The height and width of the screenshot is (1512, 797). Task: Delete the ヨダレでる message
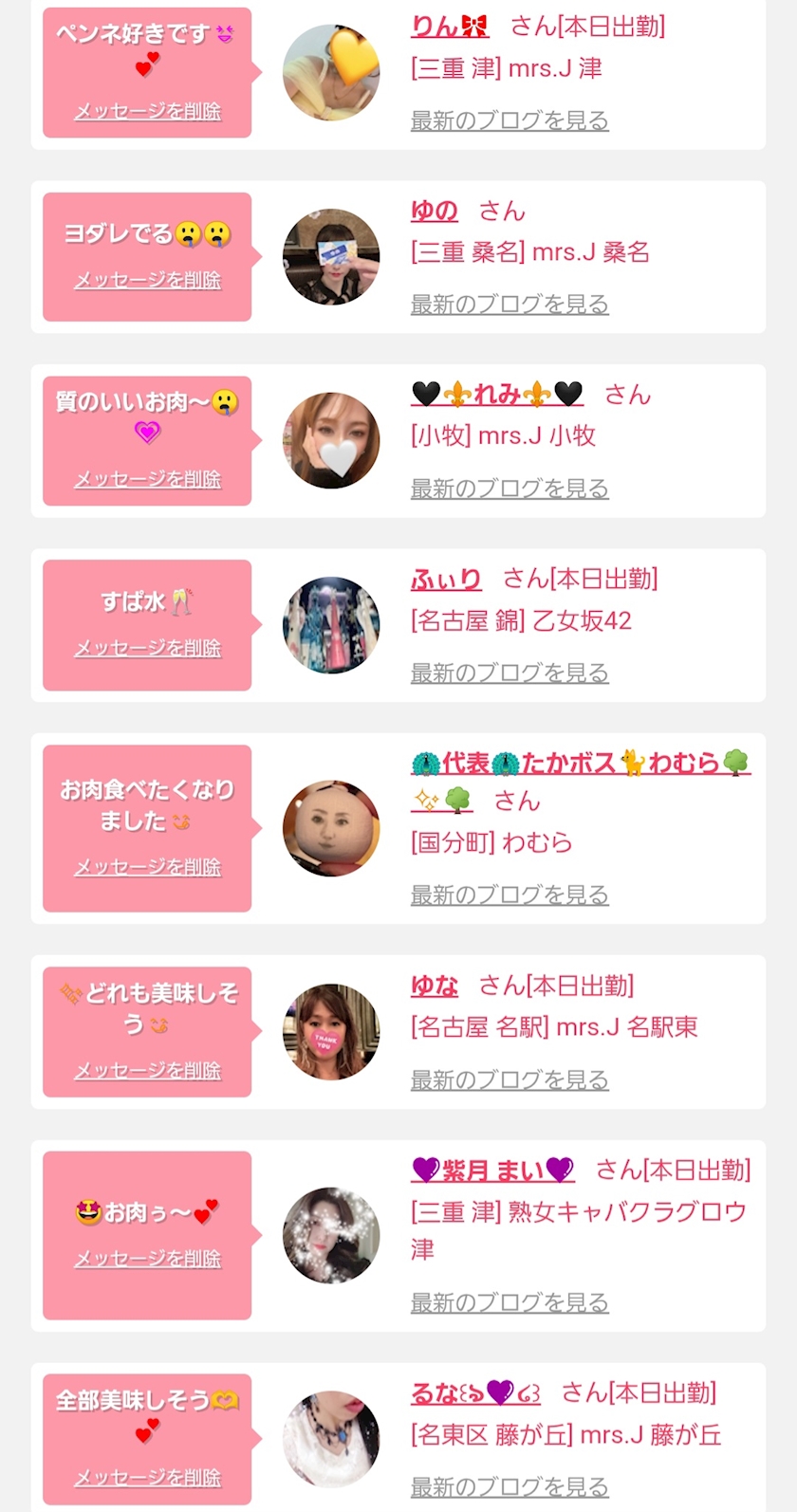coord(148,280)
